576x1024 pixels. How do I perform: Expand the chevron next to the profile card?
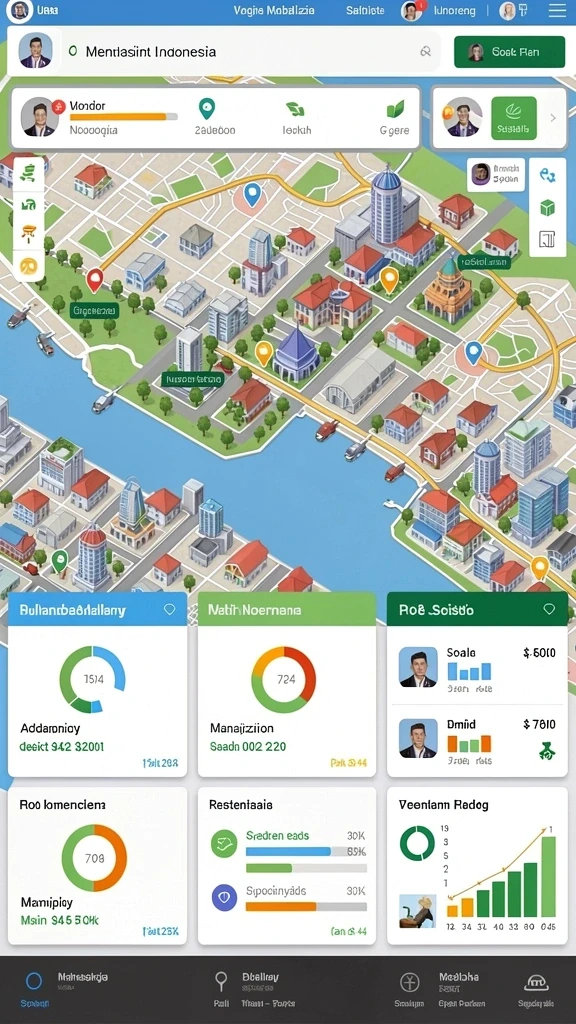553,118
